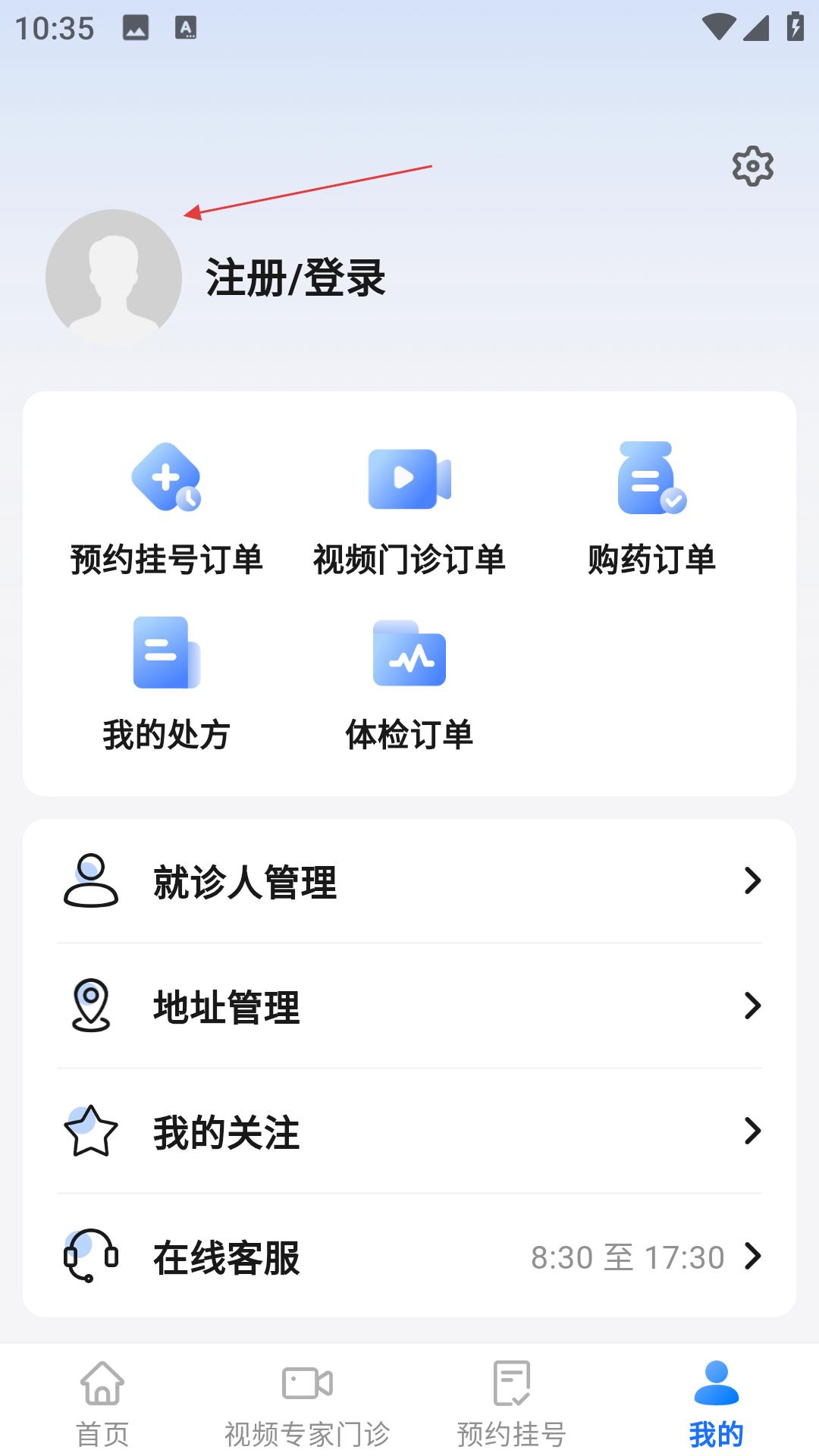Viewport: 819px width, 1456px height.
Task: Tap the default profile avatar
Action: (x=114, y=278)
